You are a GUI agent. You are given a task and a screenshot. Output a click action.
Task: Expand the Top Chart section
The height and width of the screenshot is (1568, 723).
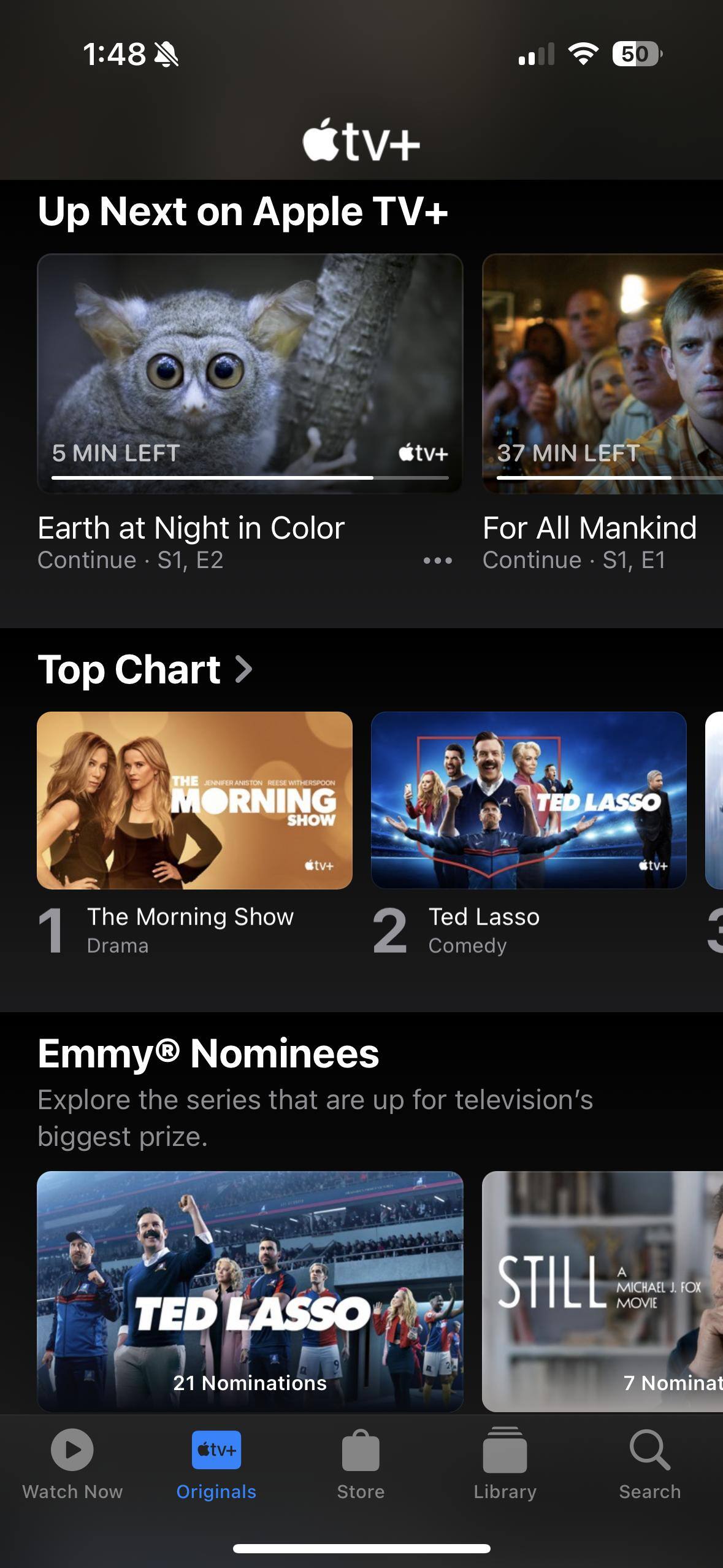145,669
